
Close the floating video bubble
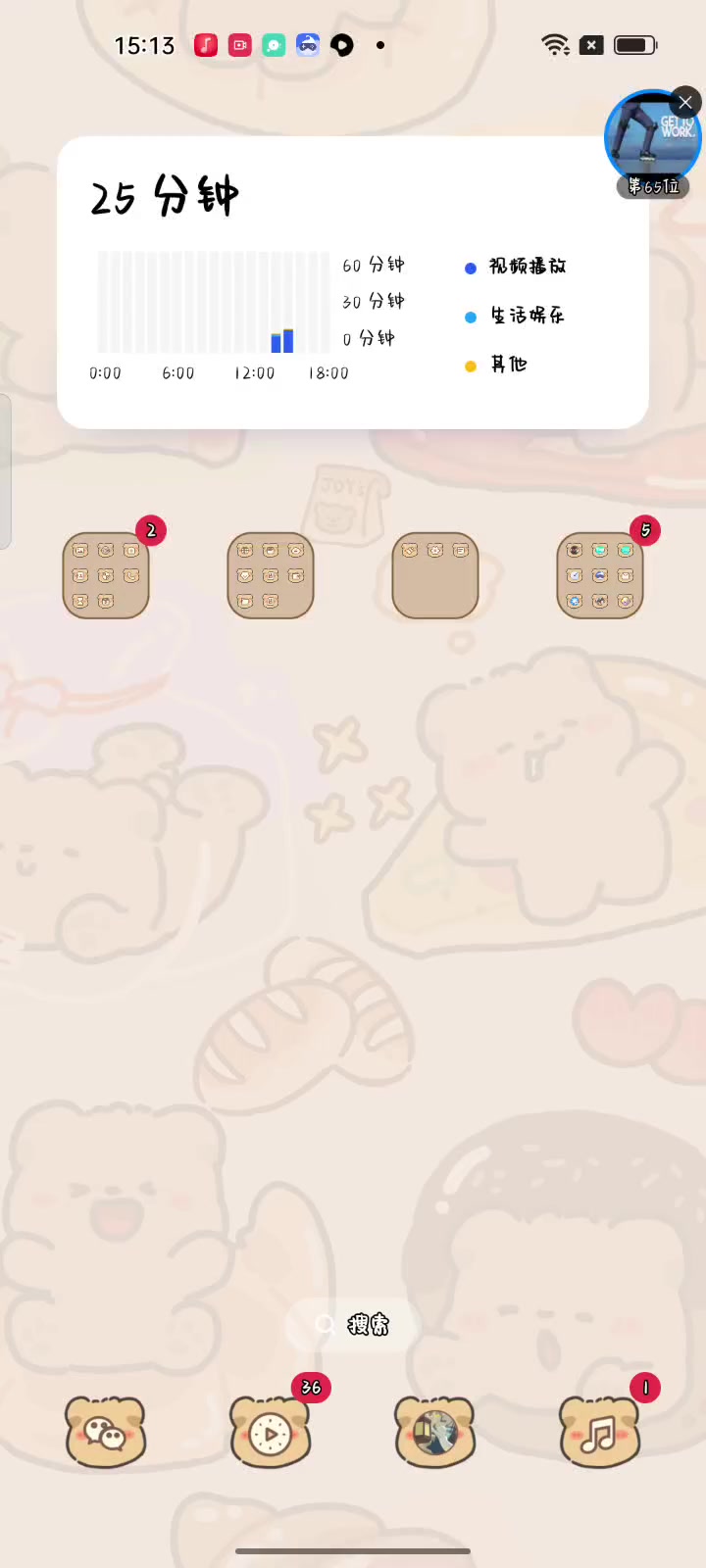tap(685, 102)
